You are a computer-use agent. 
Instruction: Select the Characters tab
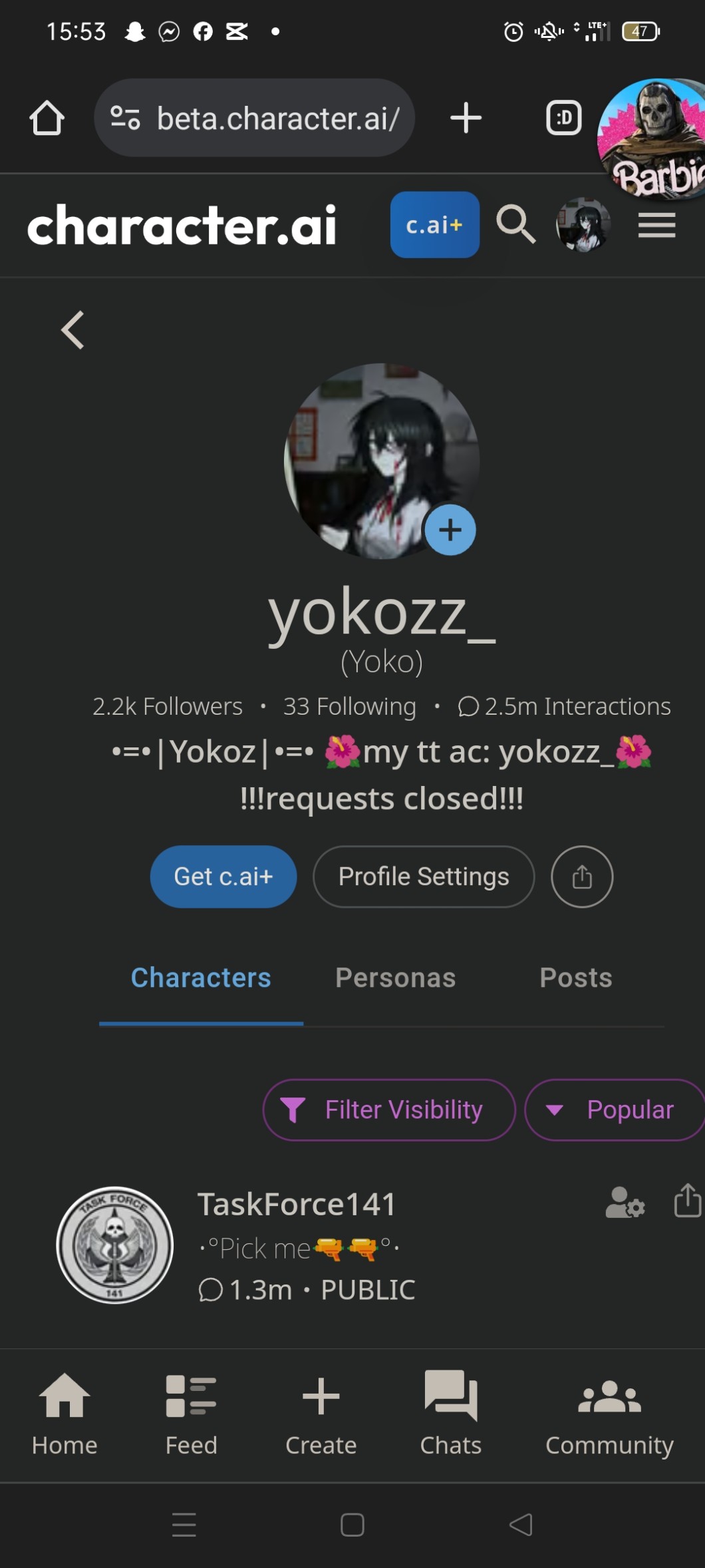pos(201,978)
